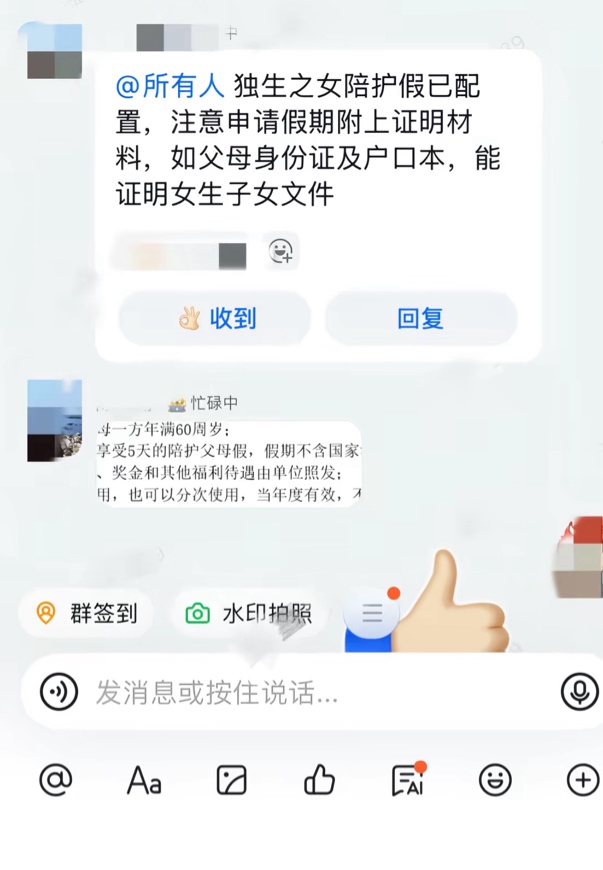Image resolution: width=603 pixels, height=870 pixels.
Task: Focus the 发消息或按住说话 message field
Action: coord(300,691)
